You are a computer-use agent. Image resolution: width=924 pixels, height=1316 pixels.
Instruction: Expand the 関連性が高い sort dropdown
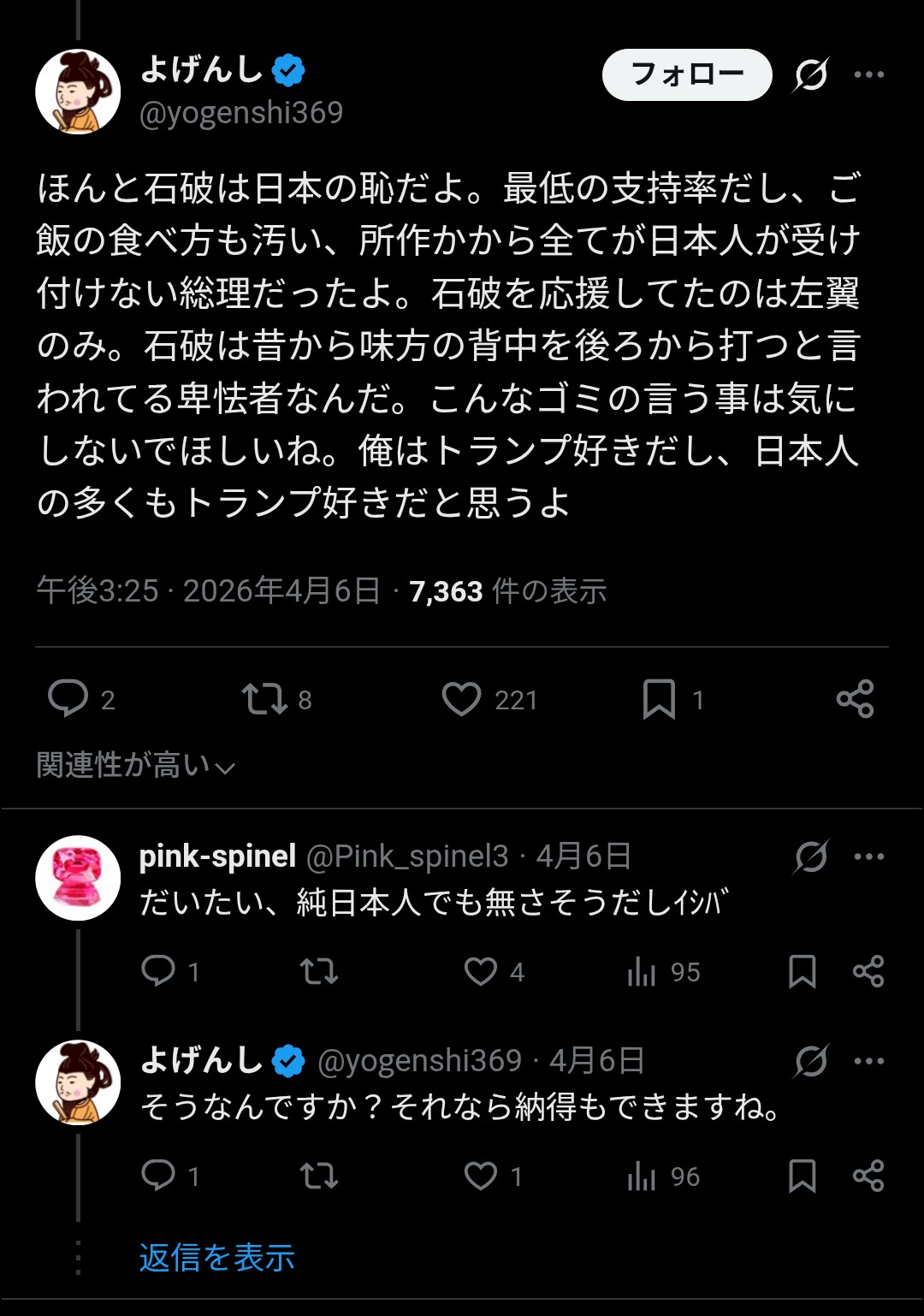136,765
